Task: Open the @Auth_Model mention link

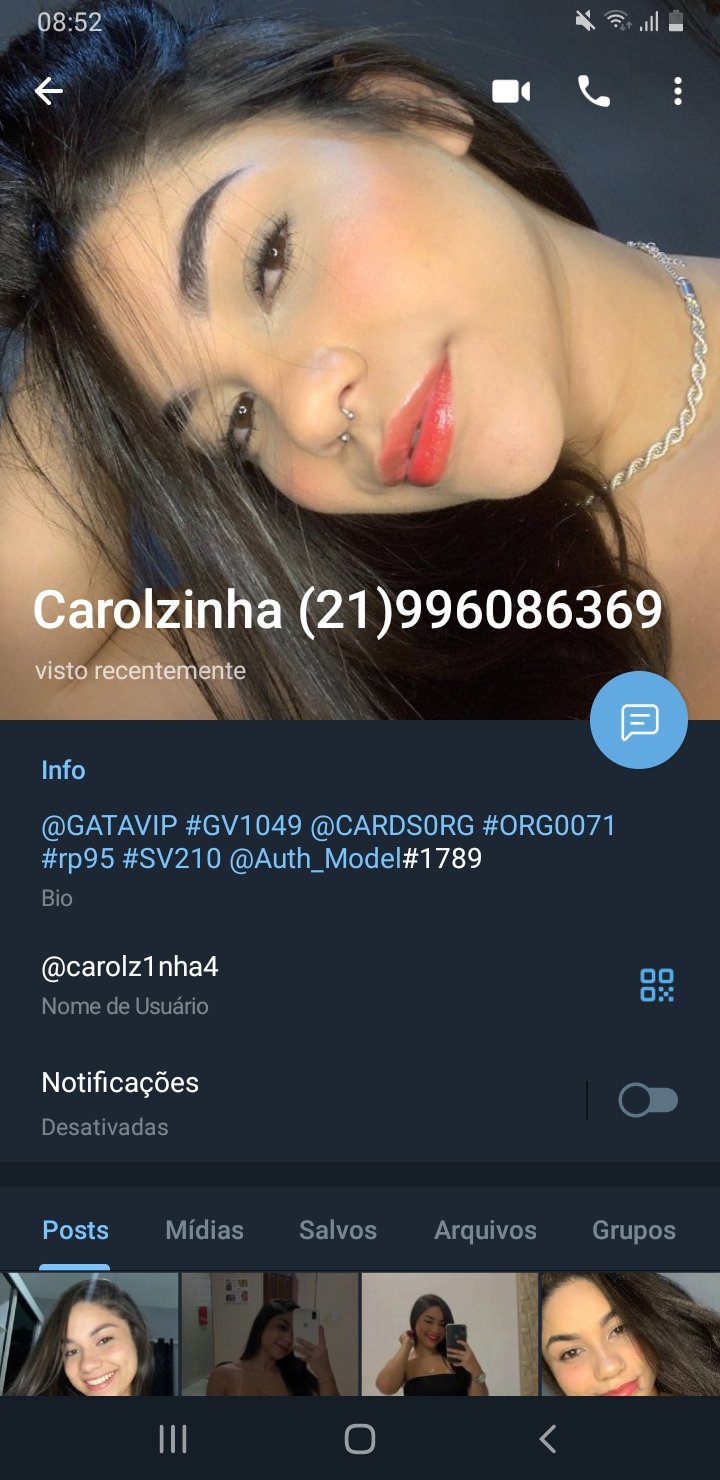Action: click(315, 858)
